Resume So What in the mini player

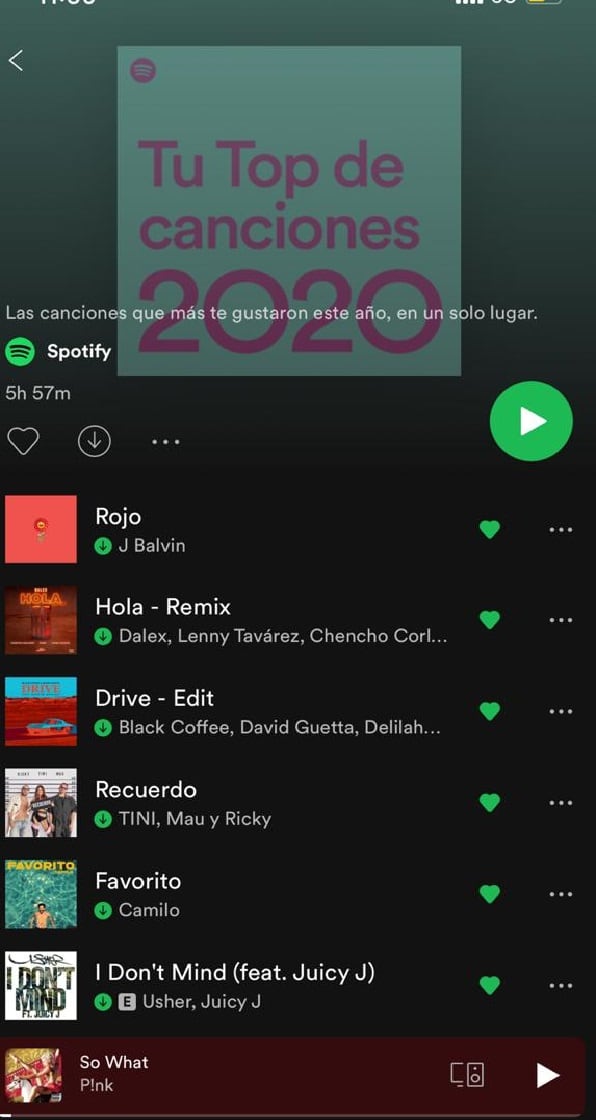click(547, 1075)
